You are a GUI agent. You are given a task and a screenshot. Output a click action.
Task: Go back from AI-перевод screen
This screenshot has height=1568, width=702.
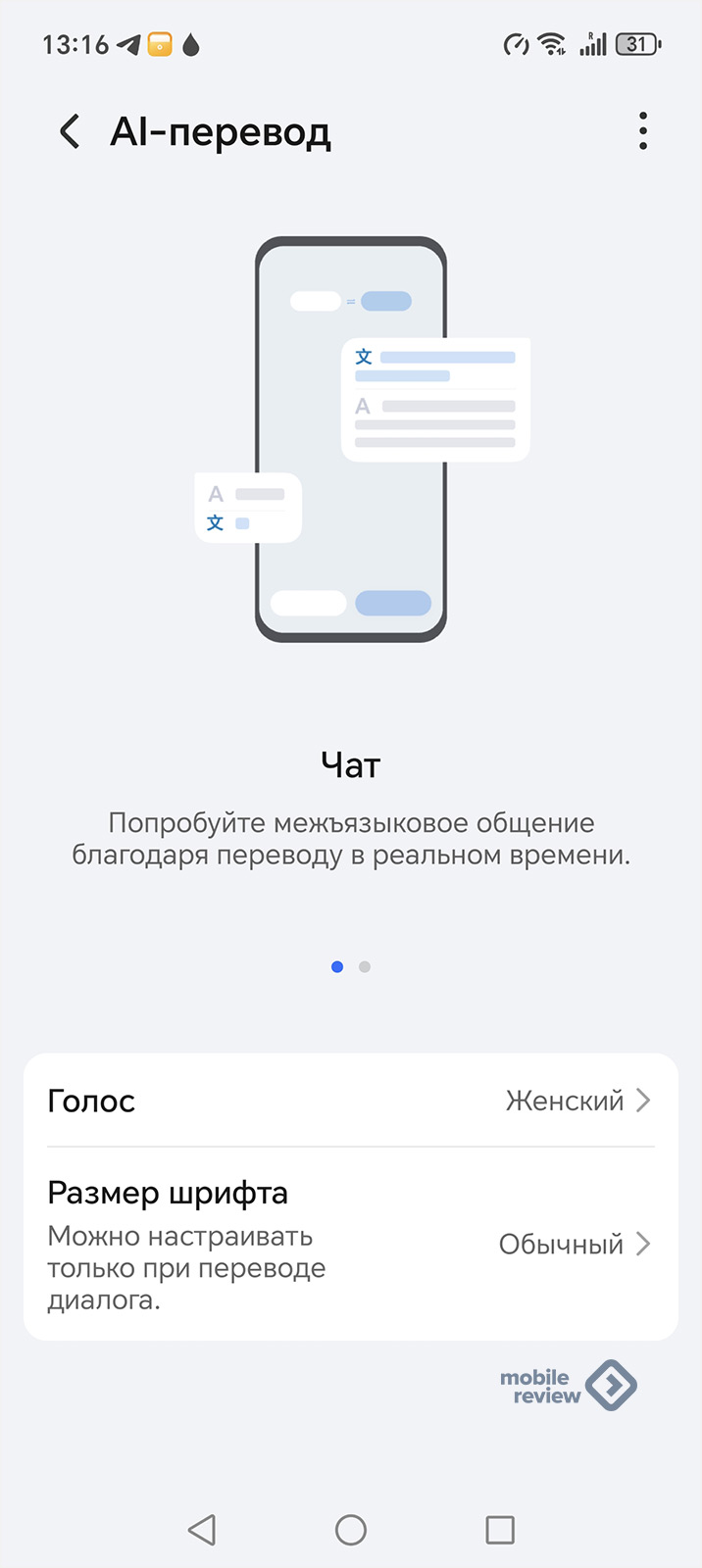pos(70,131)
